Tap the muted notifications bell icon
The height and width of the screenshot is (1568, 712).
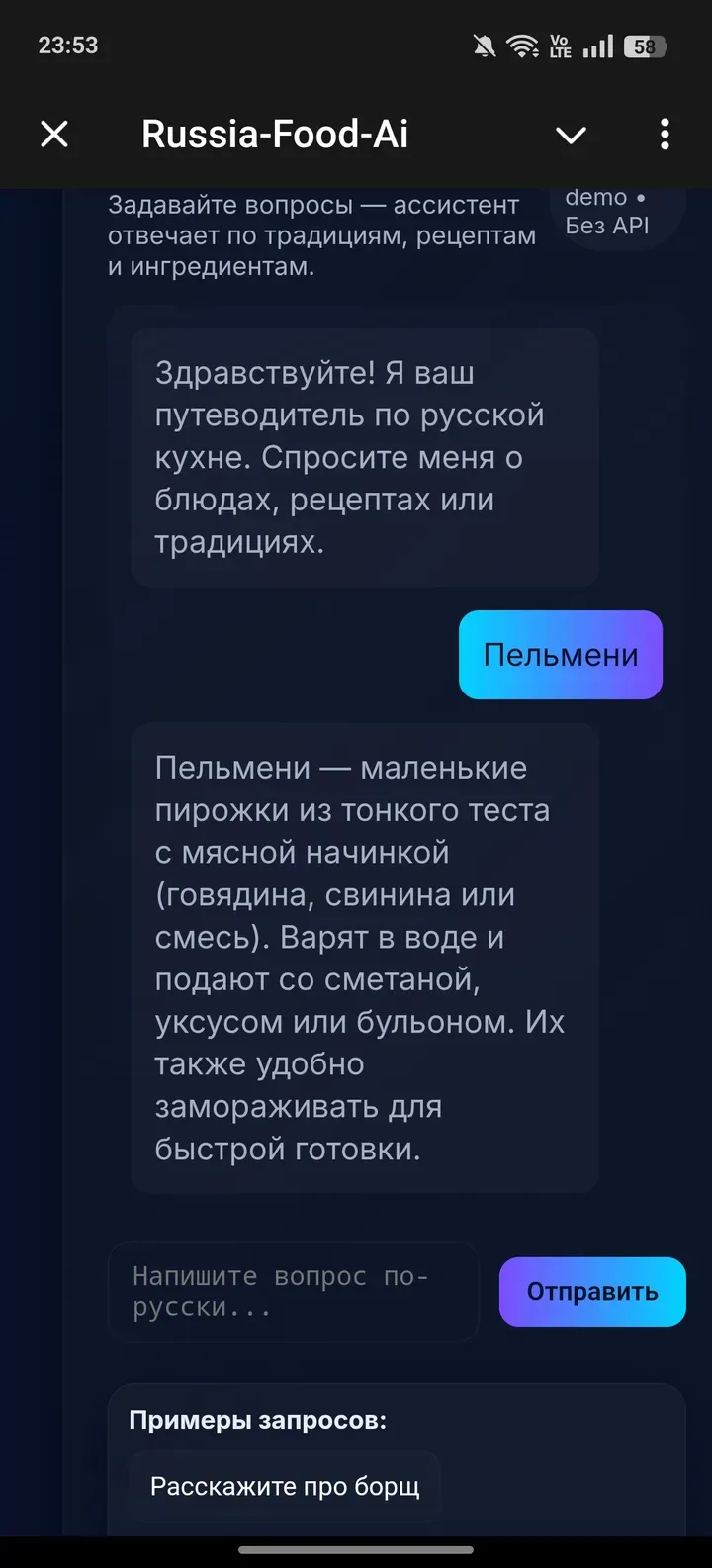(484, 45)
